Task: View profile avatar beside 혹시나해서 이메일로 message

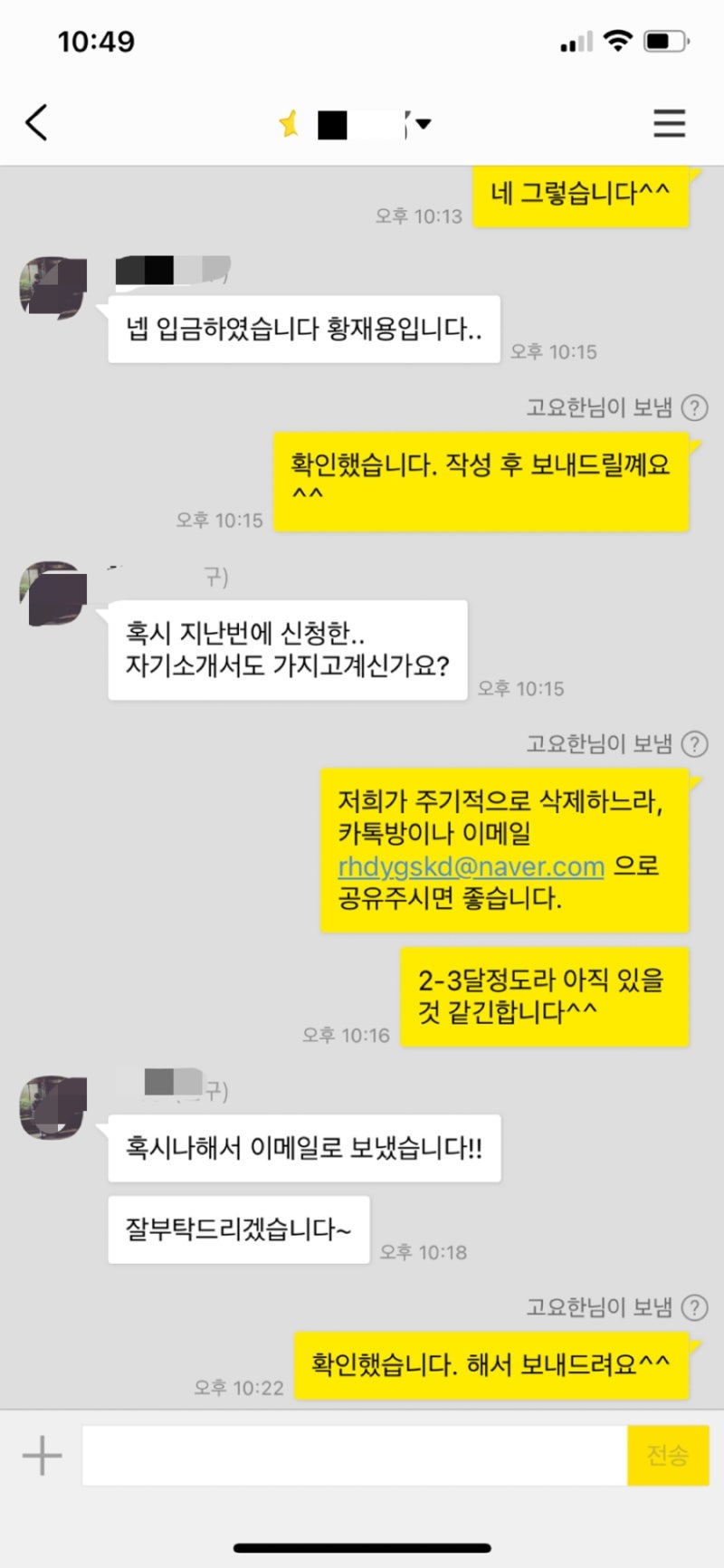Action: [52, 1106]
